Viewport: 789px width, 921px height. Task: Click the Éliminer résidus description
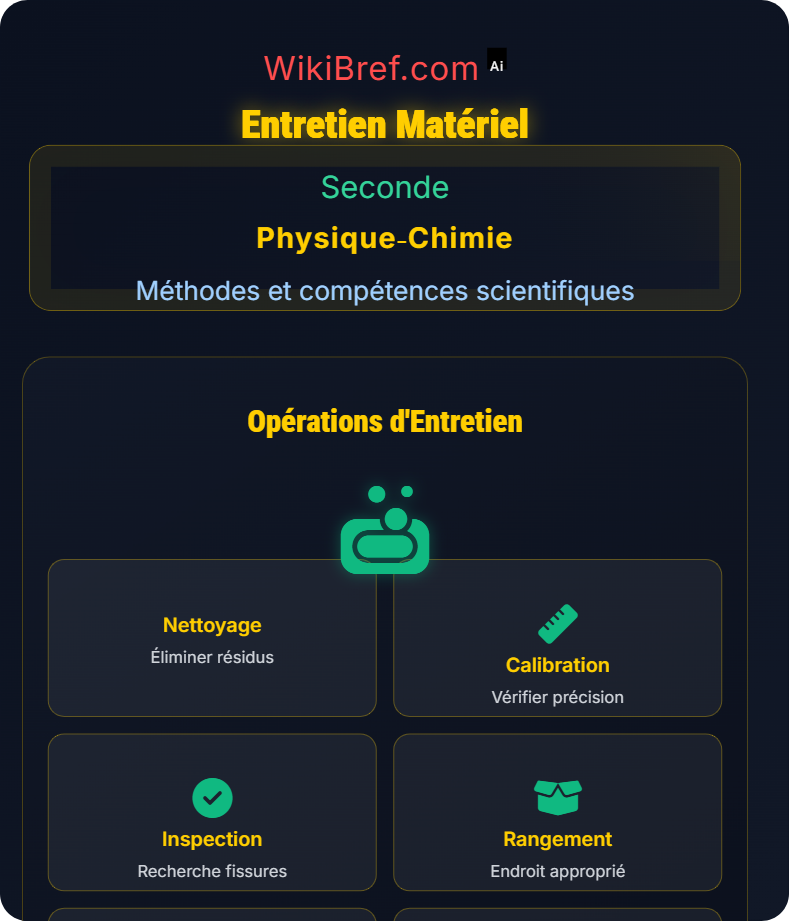pos(212,657)
